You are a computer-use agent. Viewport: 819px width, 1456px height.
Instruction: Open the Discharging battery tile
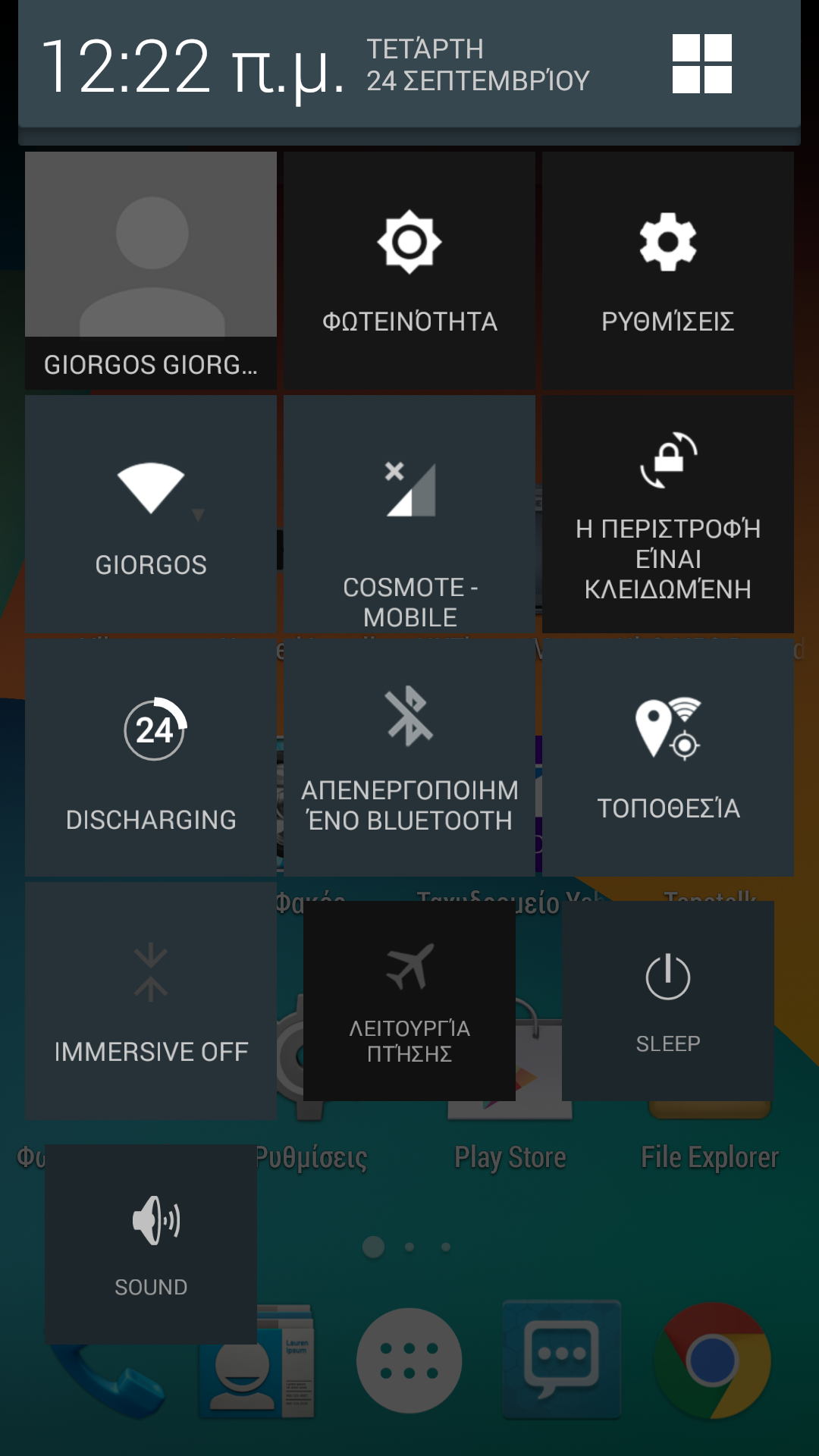[x=151, y=758]
